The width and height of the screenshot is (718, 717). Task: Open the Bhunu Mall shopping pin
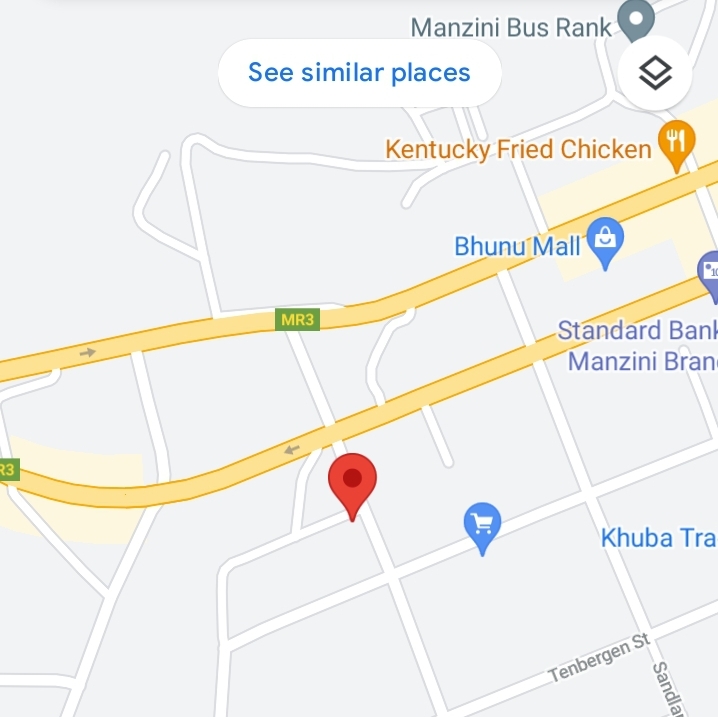(605, 240)
